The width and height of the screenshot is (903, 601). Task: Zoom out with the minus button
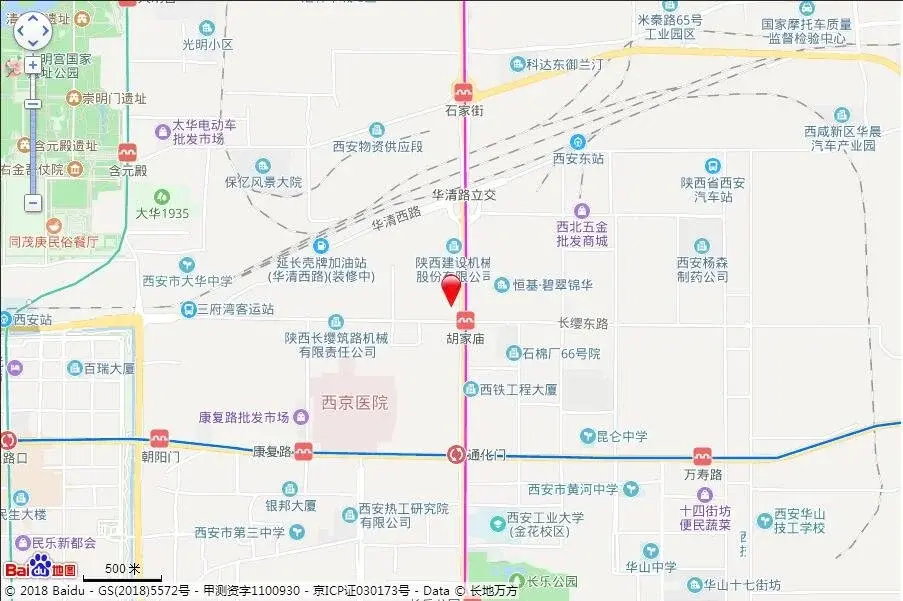tap(32, 203)
